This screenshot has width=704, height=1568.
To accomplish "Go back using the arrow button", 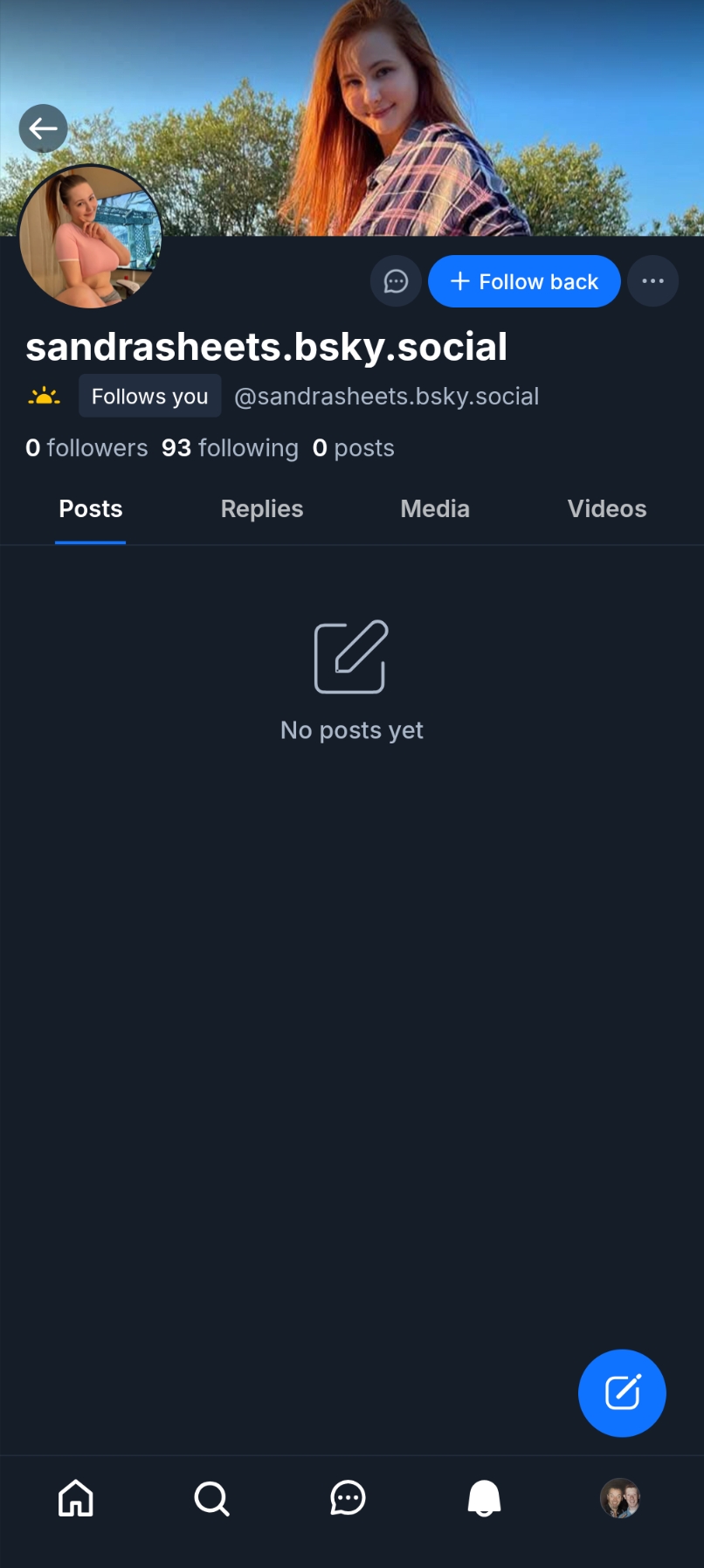I will [43, 128].
